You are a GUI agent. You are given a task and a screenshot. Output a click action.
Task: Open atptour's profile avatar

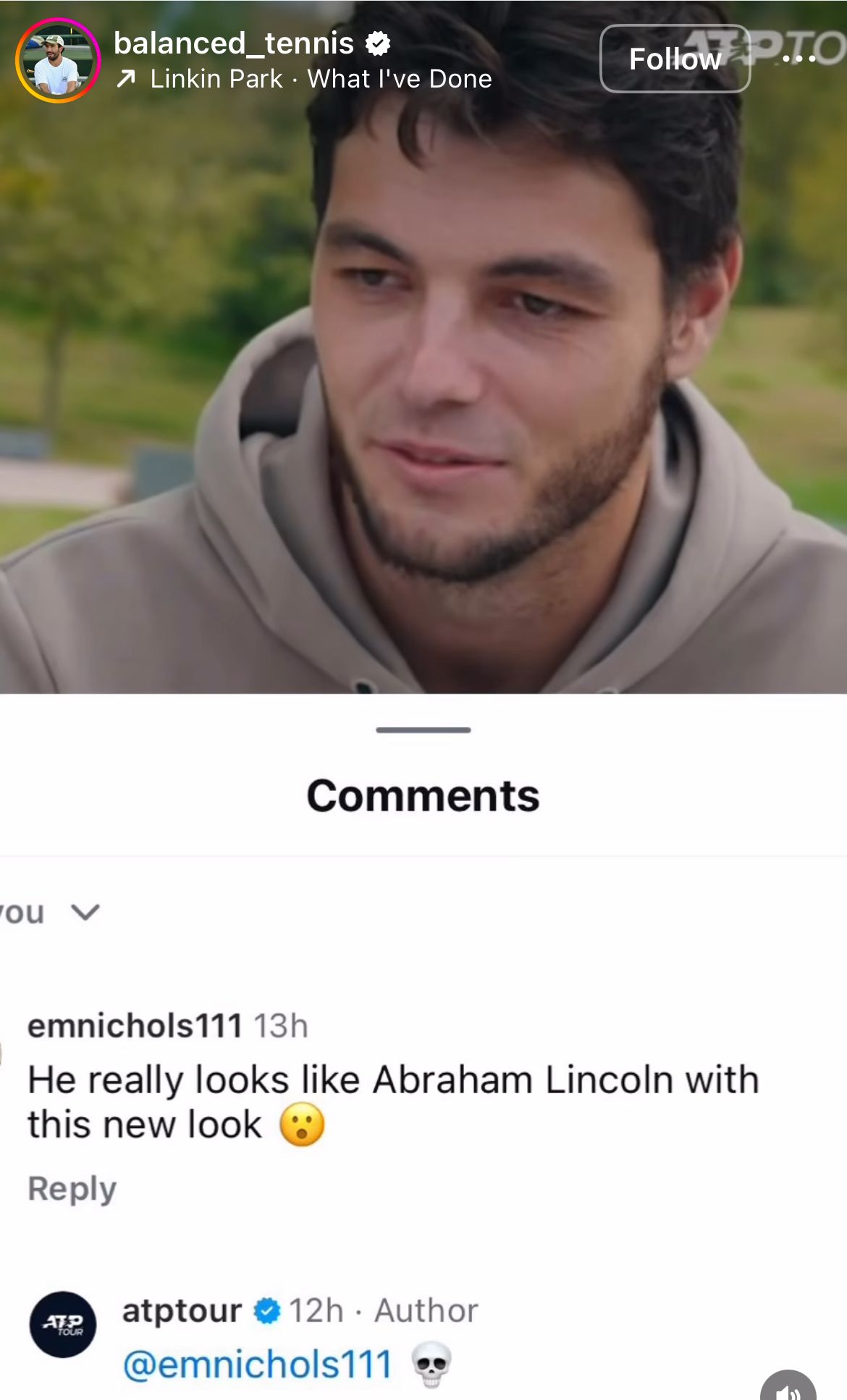click(x=63, y=1324)
